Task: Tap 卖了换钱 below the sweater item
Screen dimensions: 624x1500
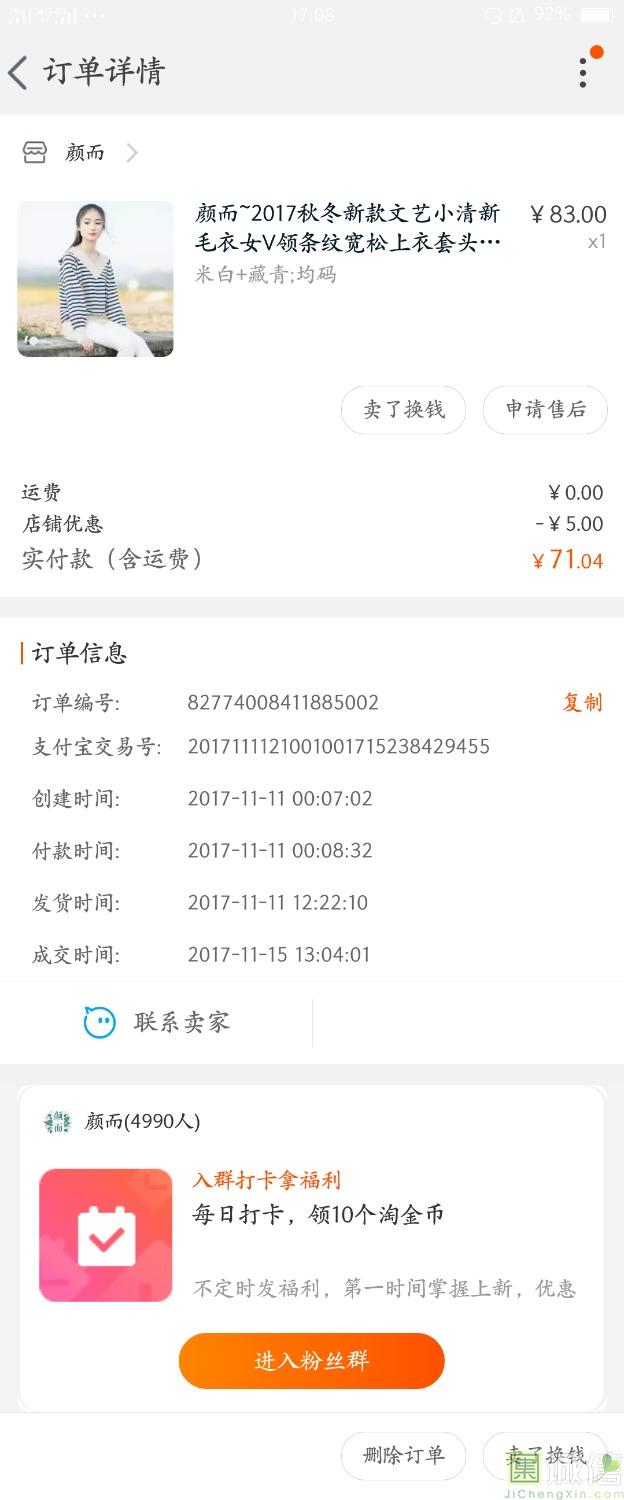Action: (403, 410)
